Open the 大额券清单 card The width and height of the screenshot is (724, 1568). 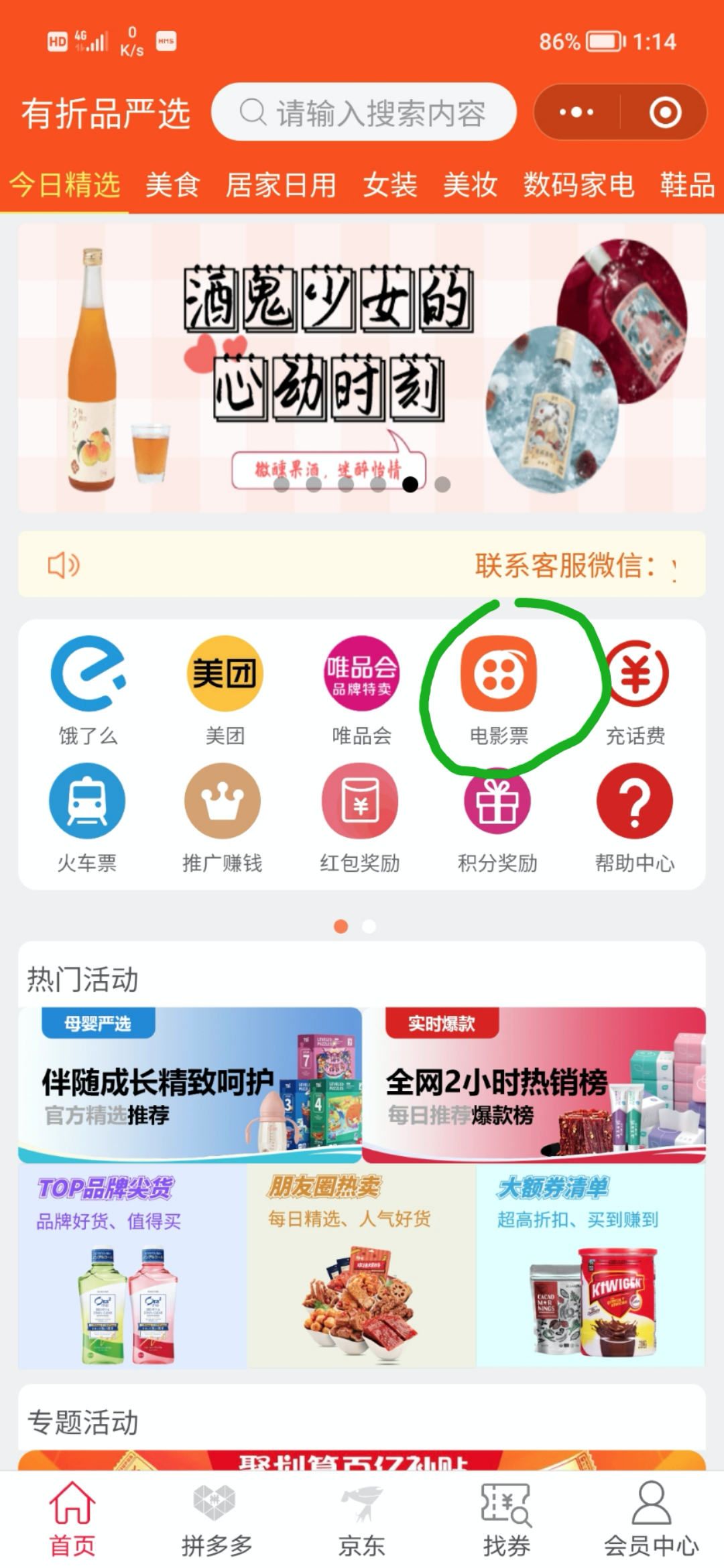[x=590, y=1266]
